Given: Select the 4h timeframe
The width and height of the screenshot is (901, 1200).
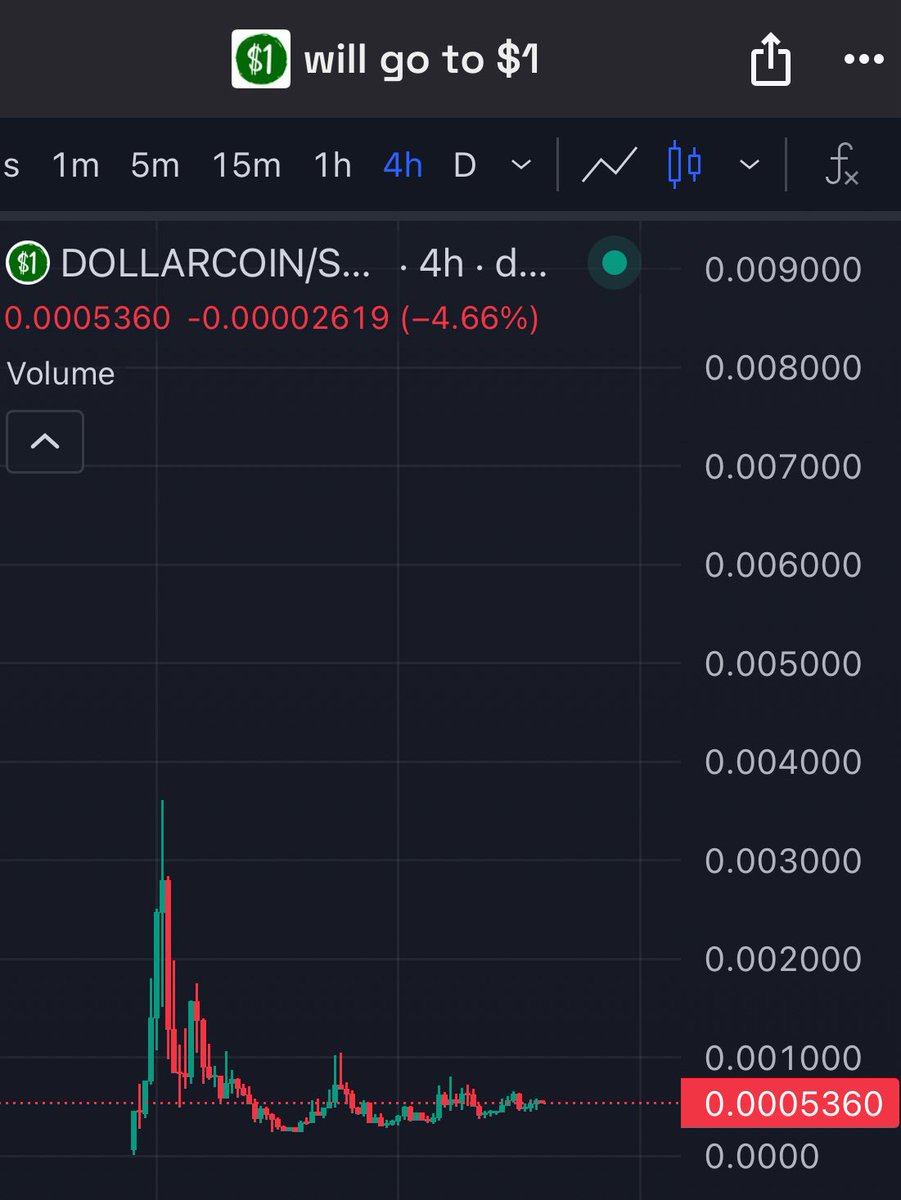Looking at the screenshot, I should (403, 165).
